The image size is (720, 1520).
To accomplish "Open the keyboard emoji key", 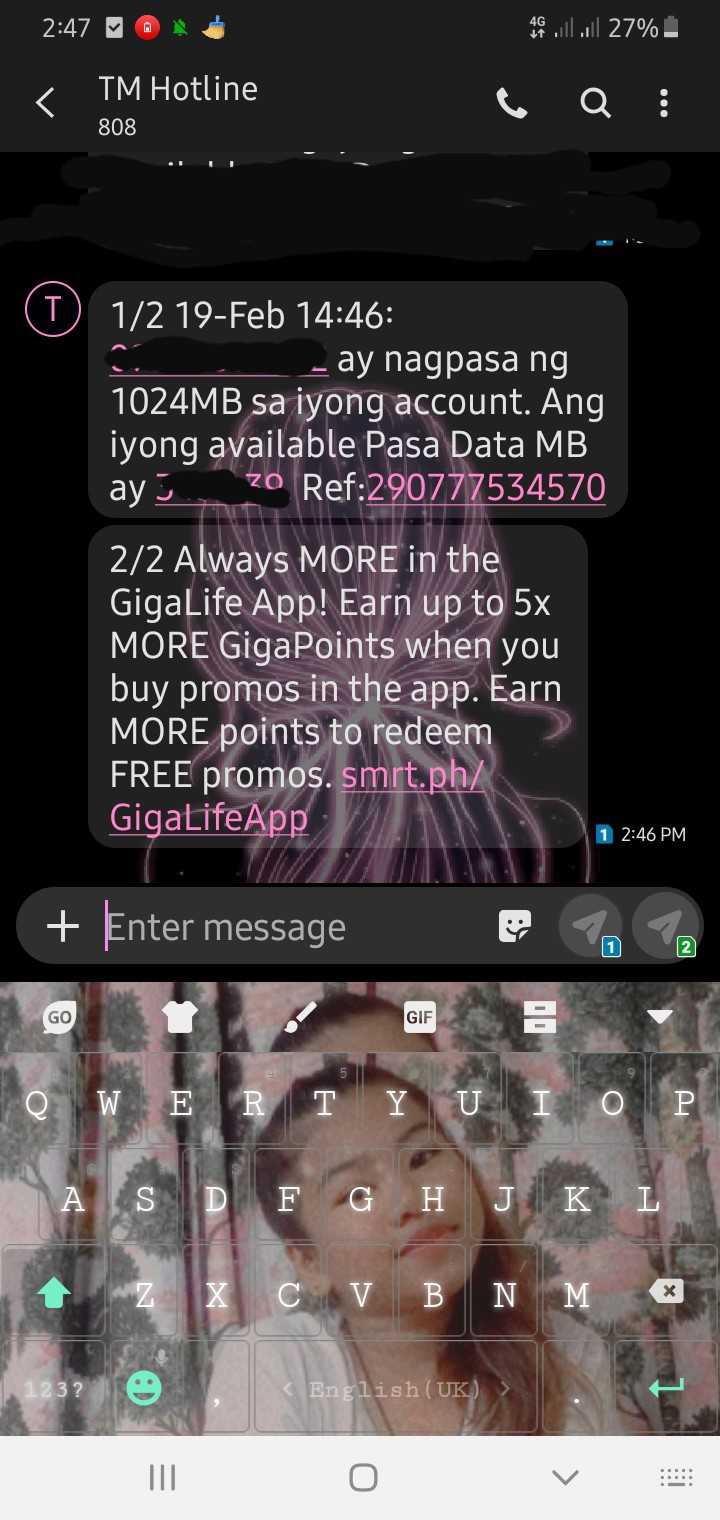I will (x=144, y=1389).
